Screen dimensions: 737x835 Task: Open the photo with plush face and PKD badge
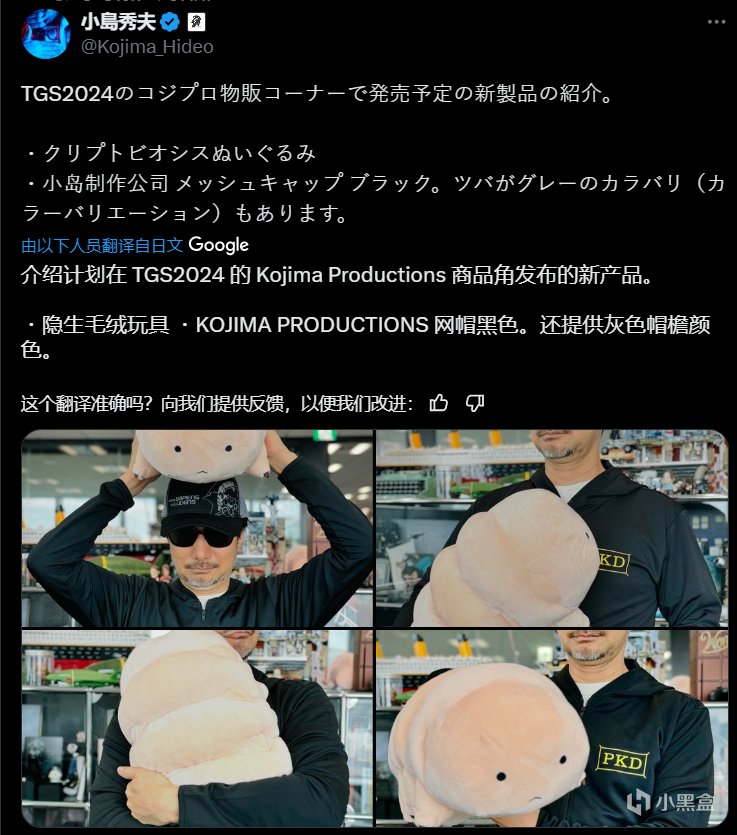point(552,728)
